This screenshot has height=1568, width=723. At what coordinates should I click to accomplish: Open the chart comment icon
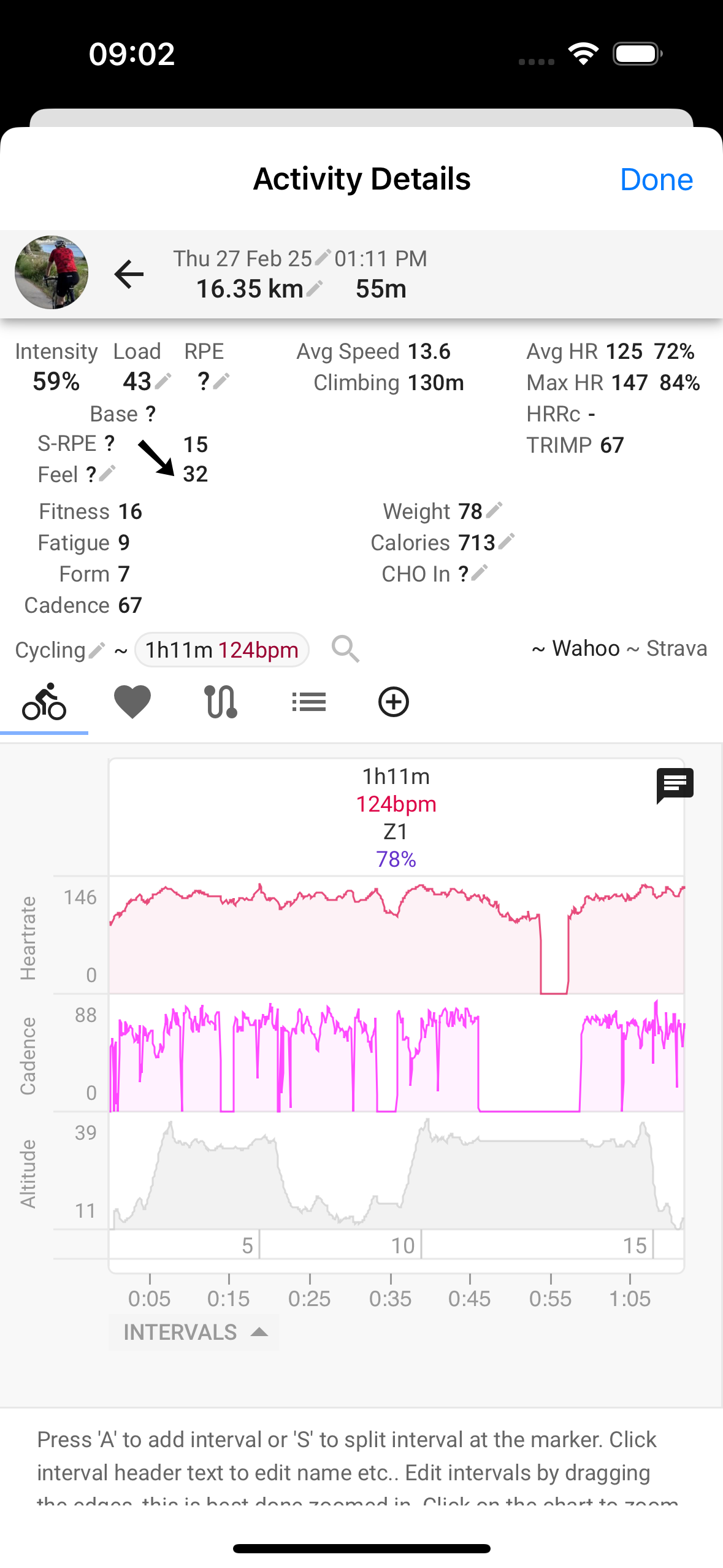tap(675, 785)
